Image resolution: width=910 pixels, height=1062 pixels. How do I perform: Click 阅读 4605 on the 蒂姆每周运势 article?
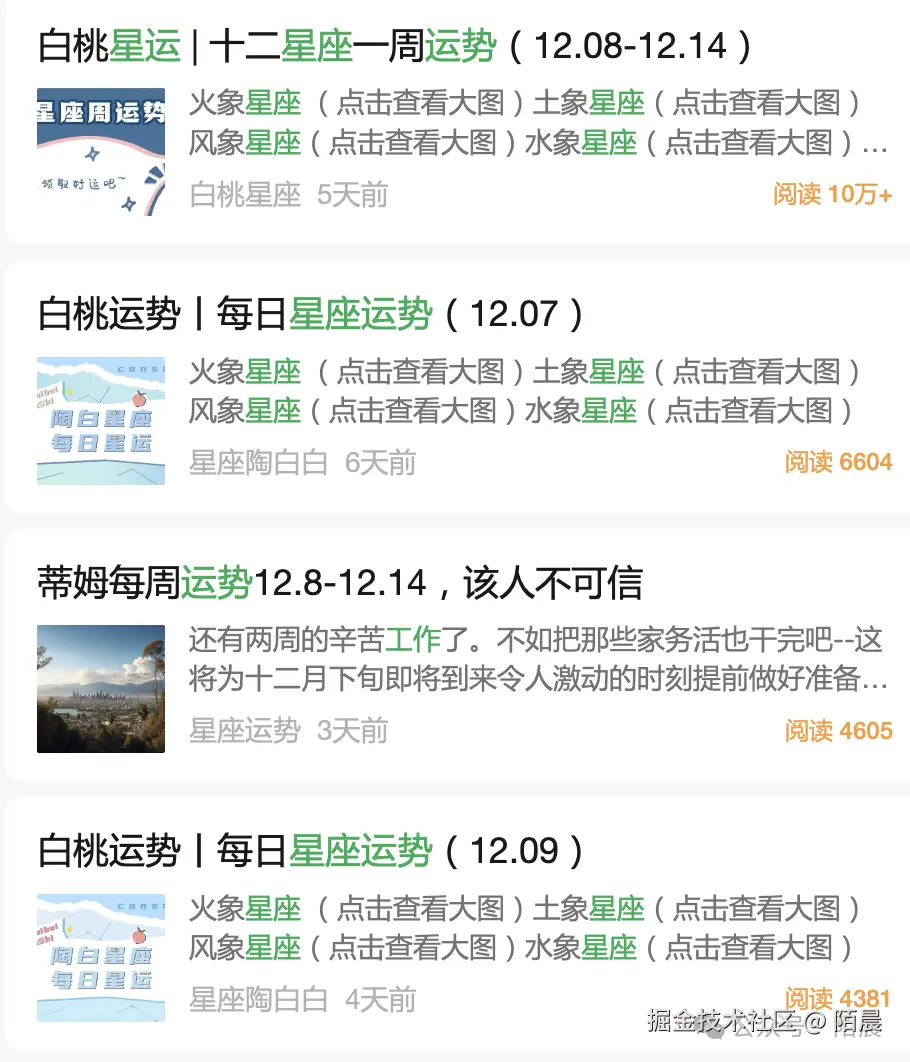[840, 731]
